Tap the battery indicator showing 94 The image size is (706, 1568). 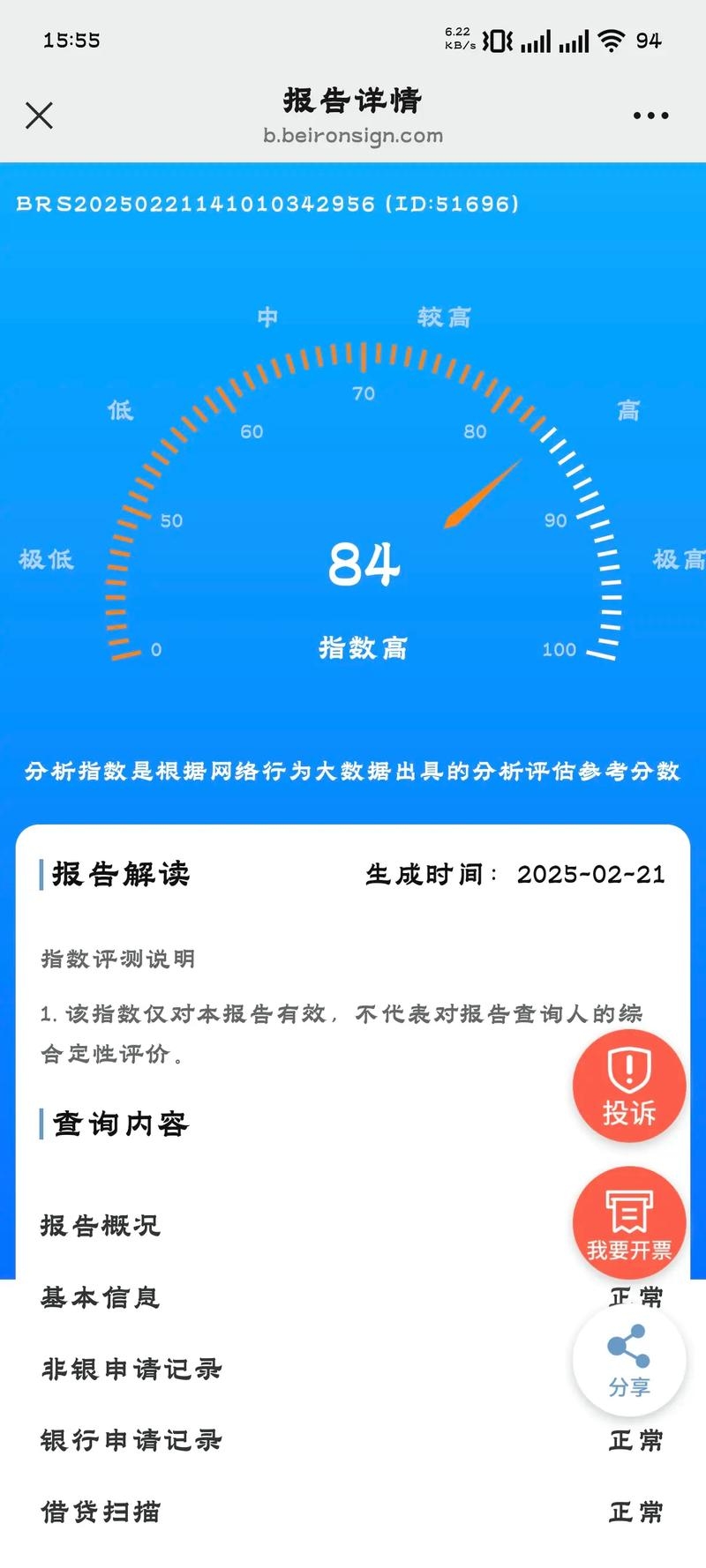tap(648, 41)
